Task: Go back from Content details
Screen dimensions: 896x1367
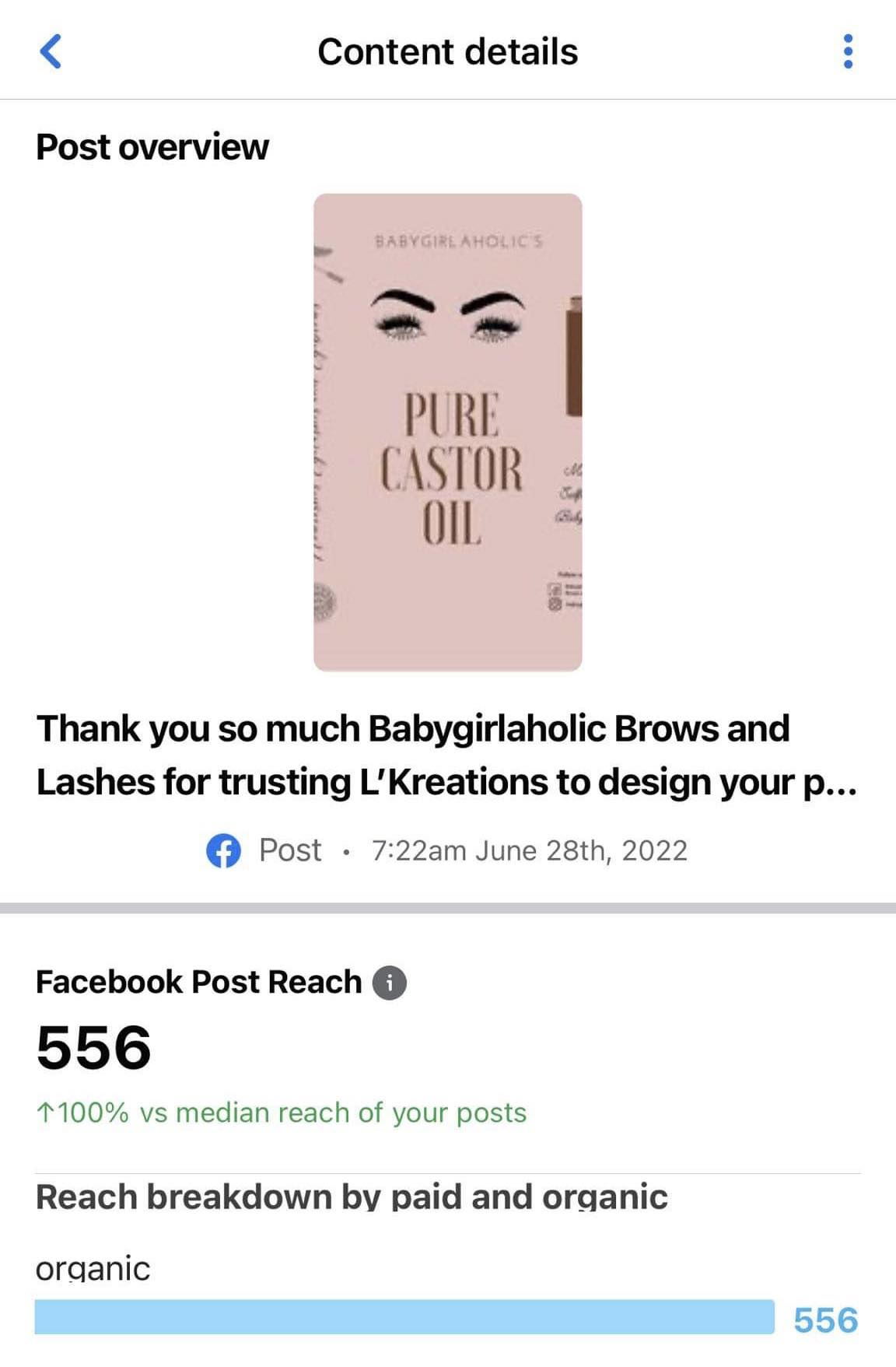Action: point(51,52)
